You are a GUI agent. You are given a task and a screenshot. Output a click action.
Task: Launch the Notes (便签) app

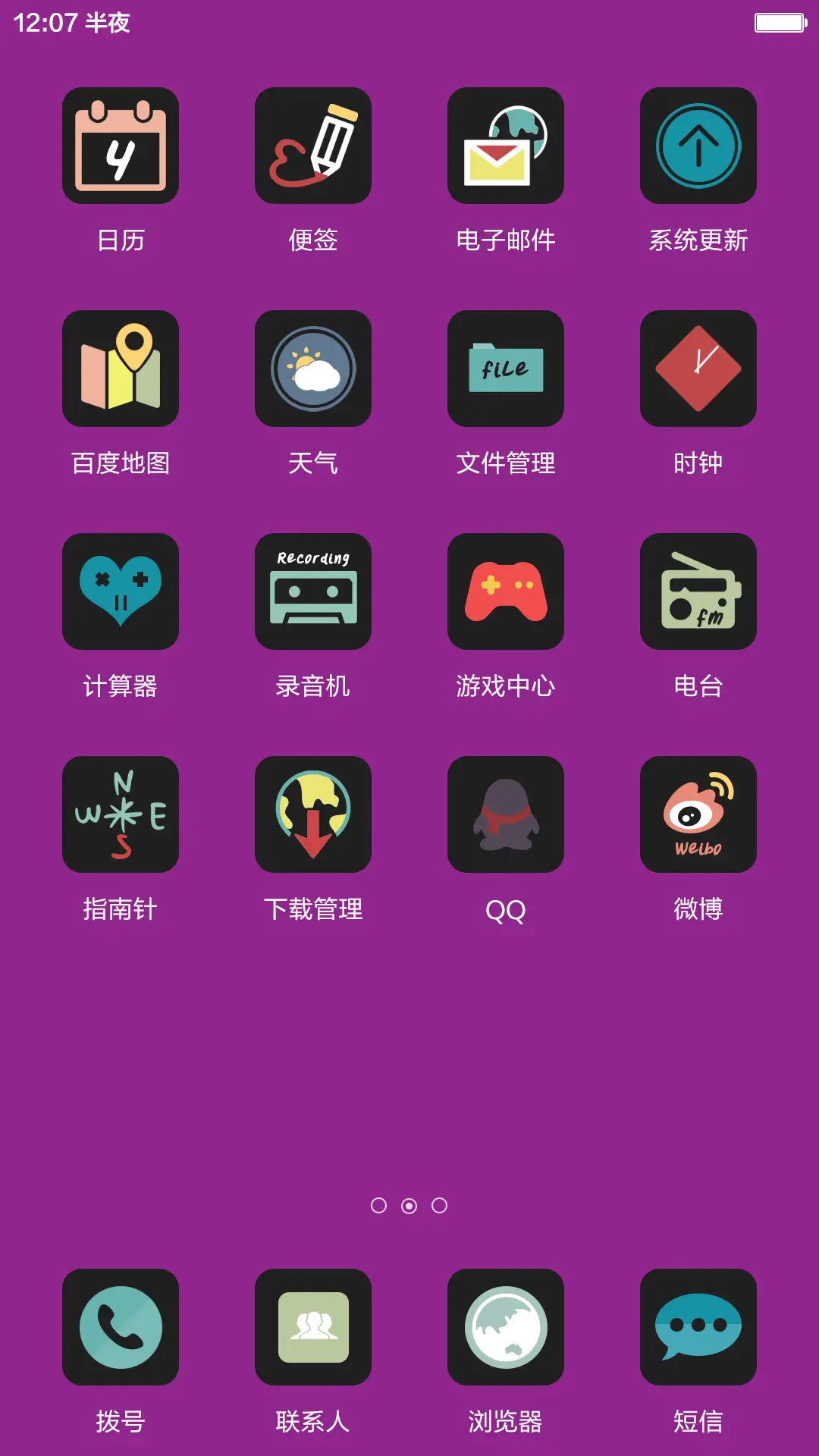[x=313, y=145]
